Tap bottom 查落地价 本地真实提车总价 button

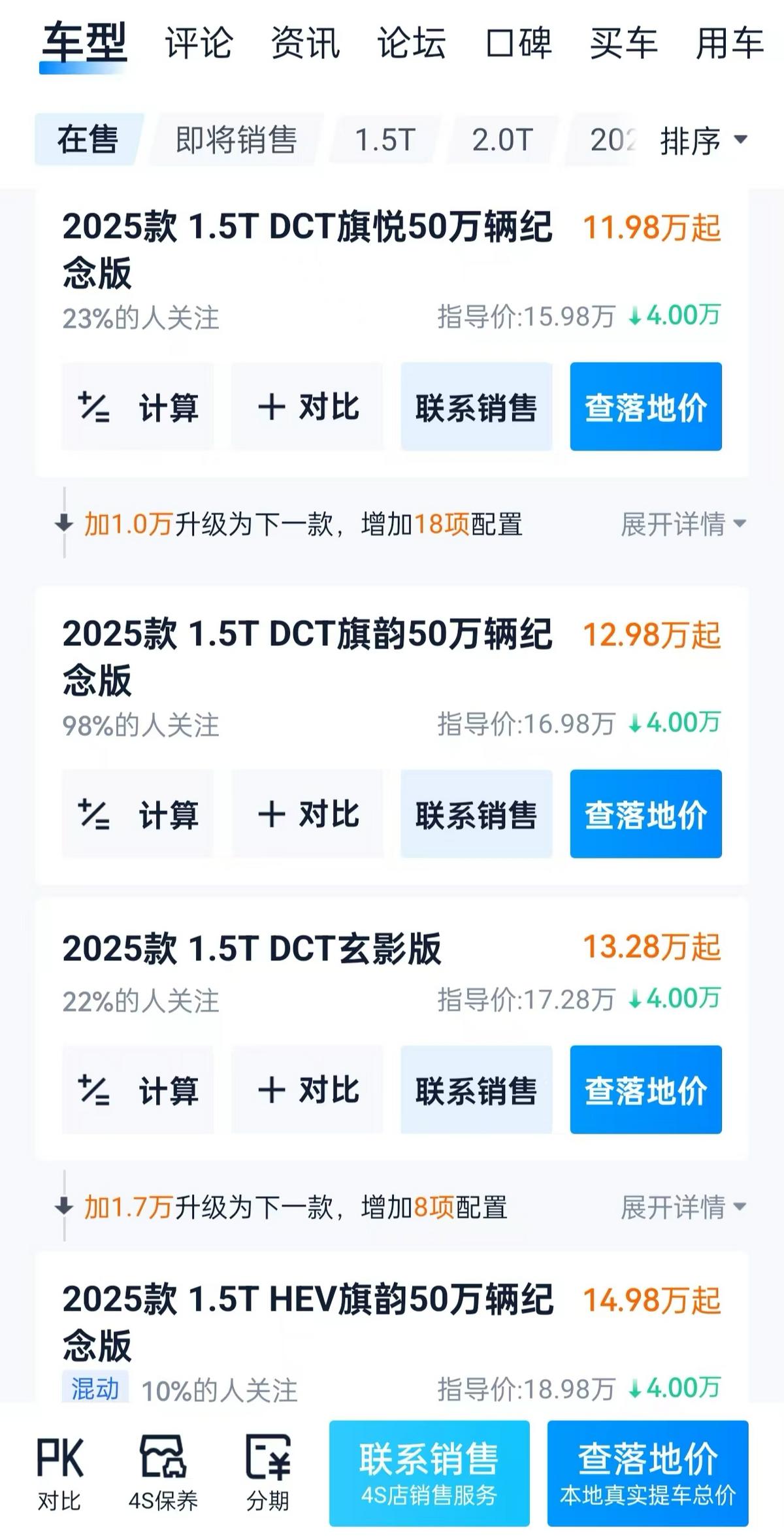647,1473
